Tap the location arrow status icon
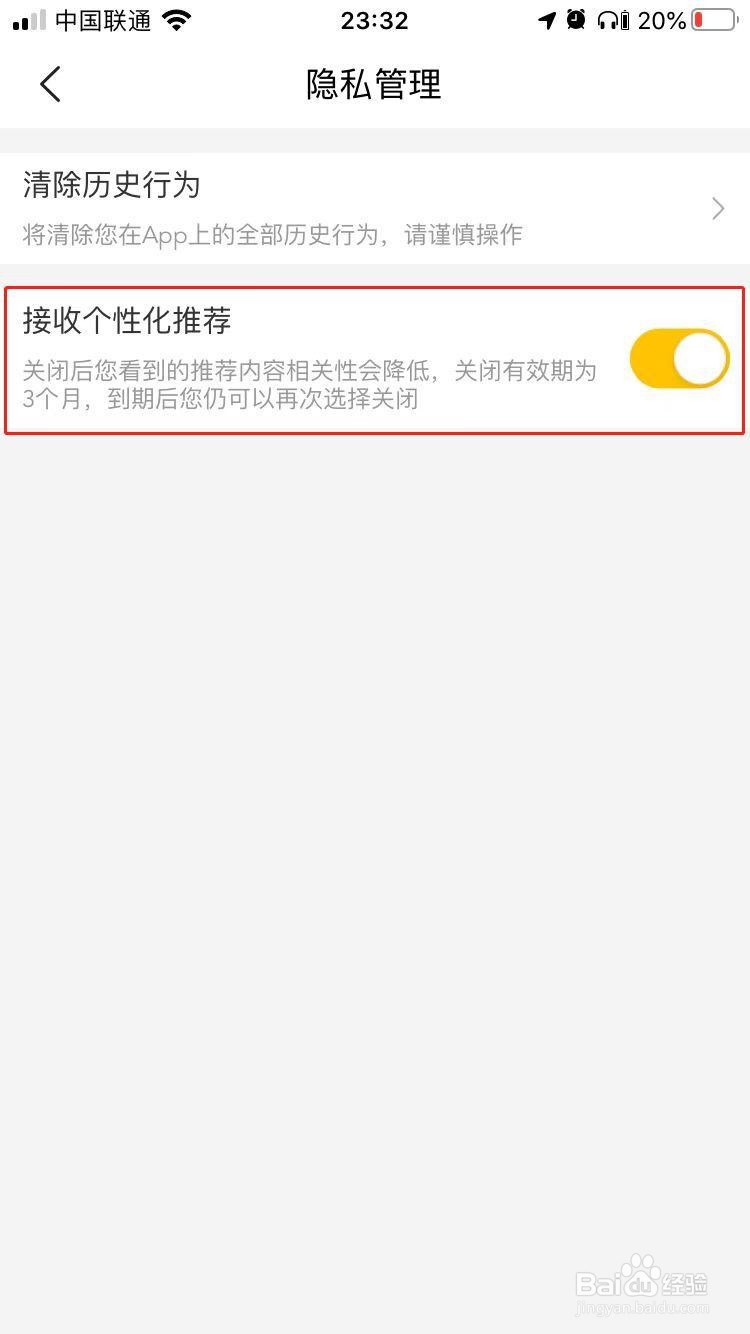 point(546,19)
